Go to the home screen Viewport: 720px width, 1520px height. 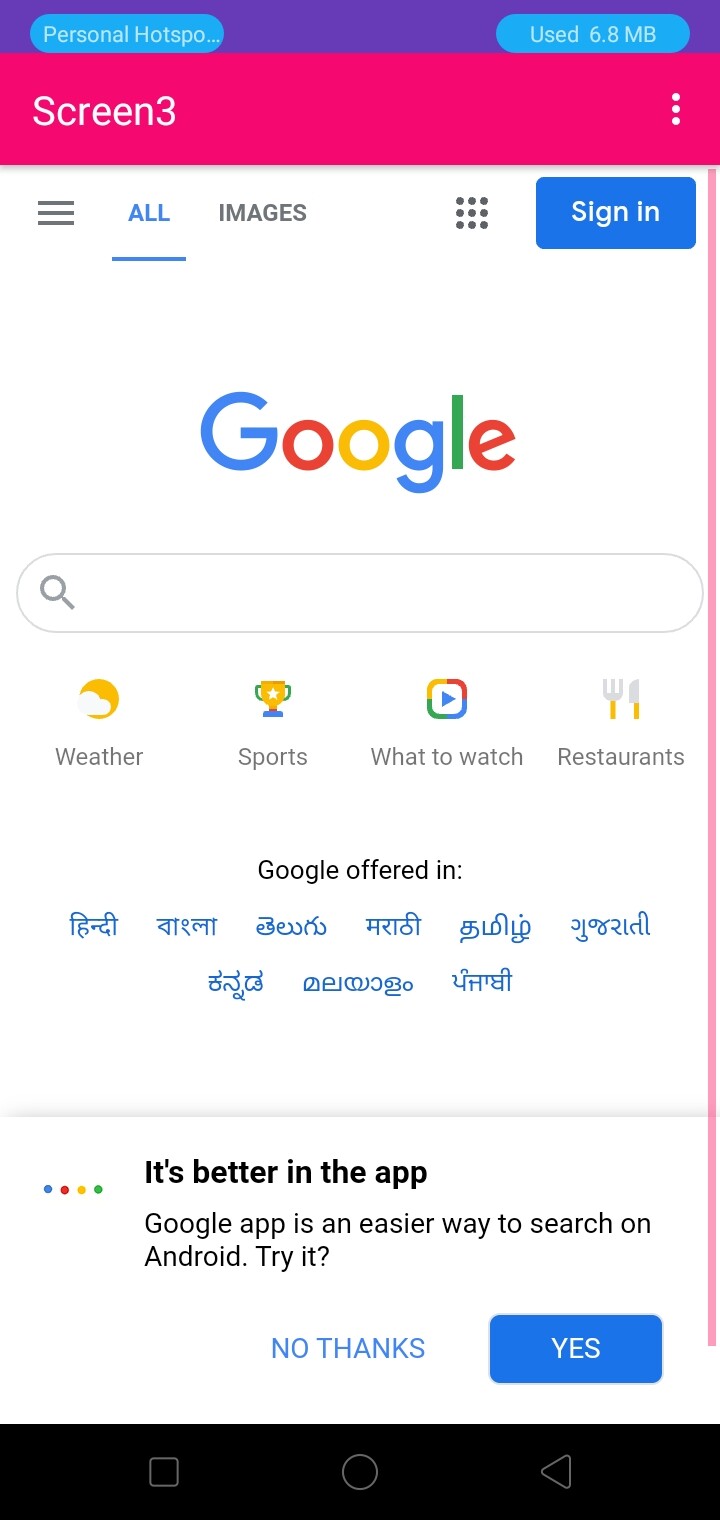tap(360, 1472)
